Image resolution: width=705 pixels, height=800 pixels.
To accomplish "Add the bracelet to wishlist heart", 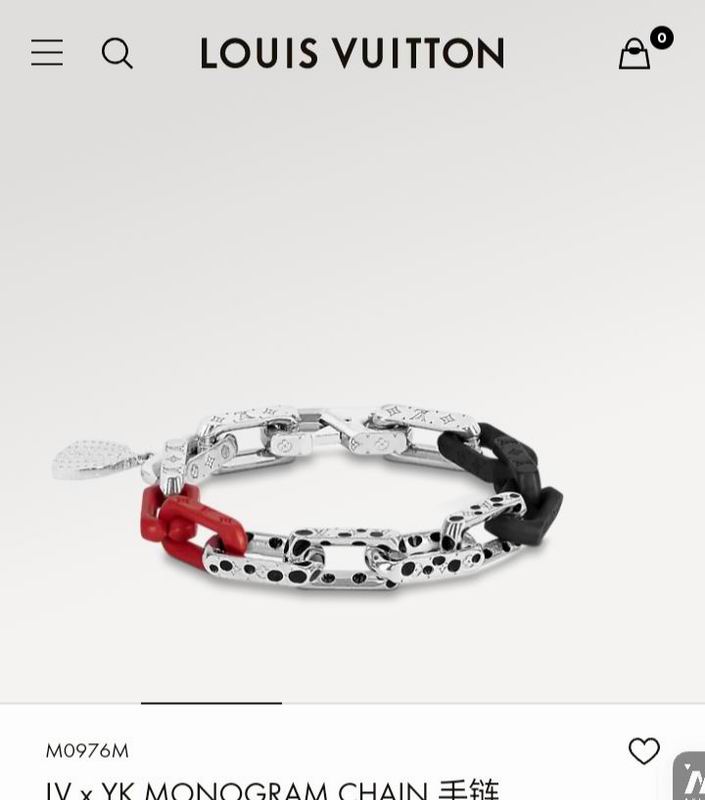I will pyautogui.click(x=644, y=751).
